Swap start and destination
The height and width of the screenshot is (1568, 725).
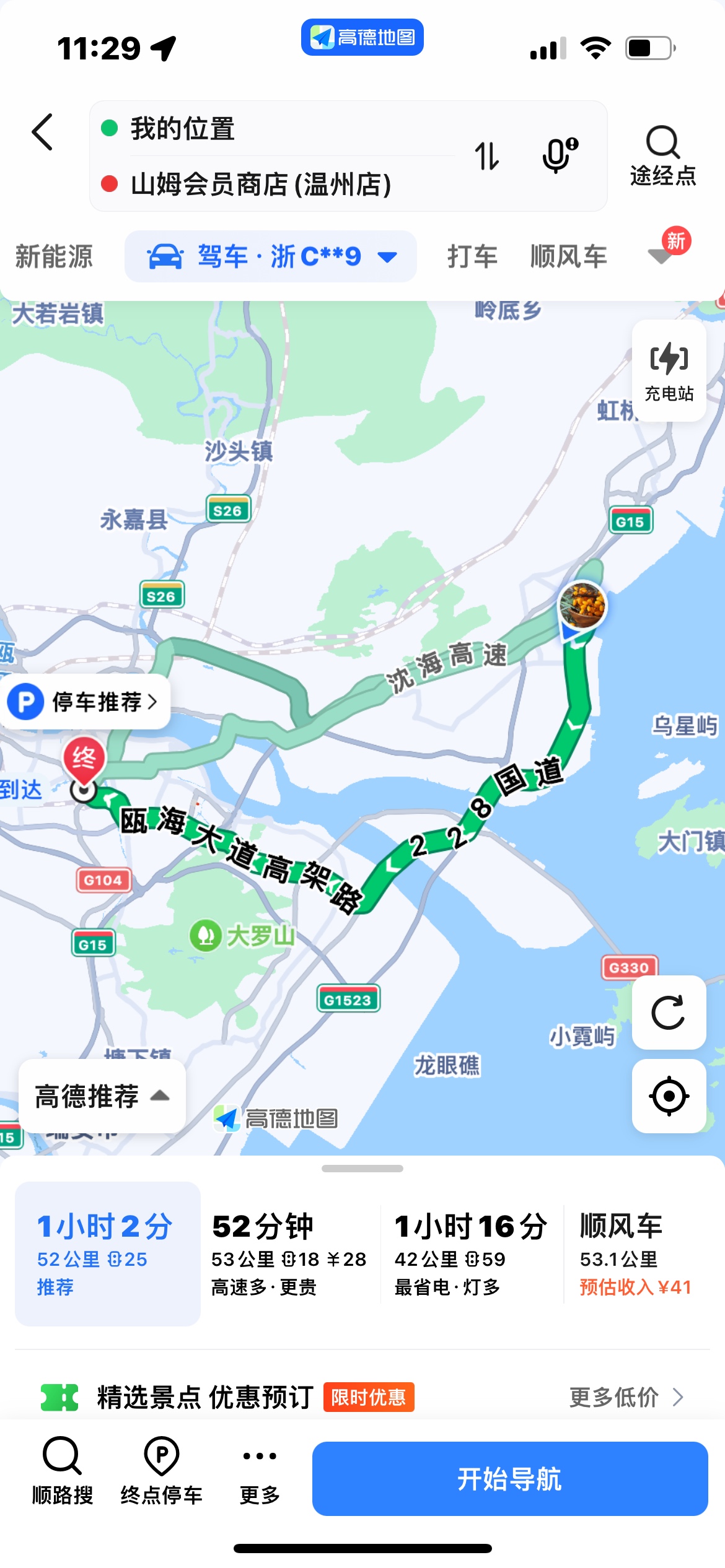[487, 155]
